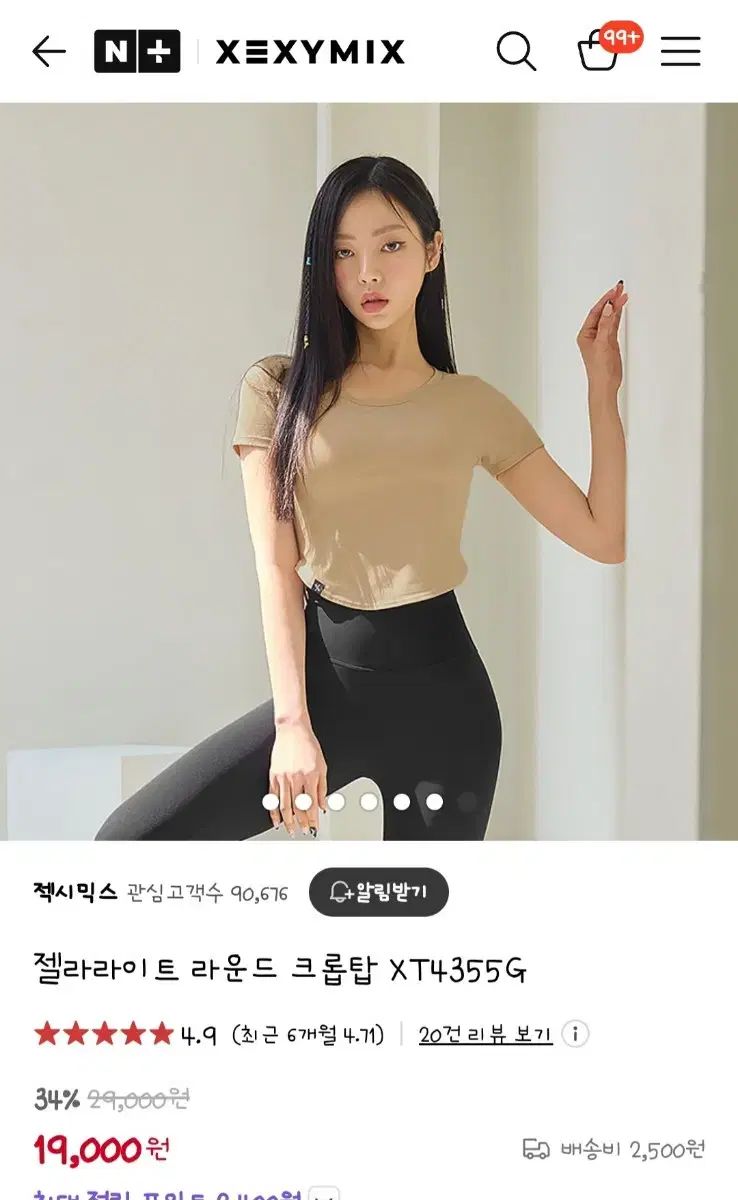Go back with the arrow icon
The width and height of the screenshot is (738, 1200).
pyautogui.click(x=48, y=51)
